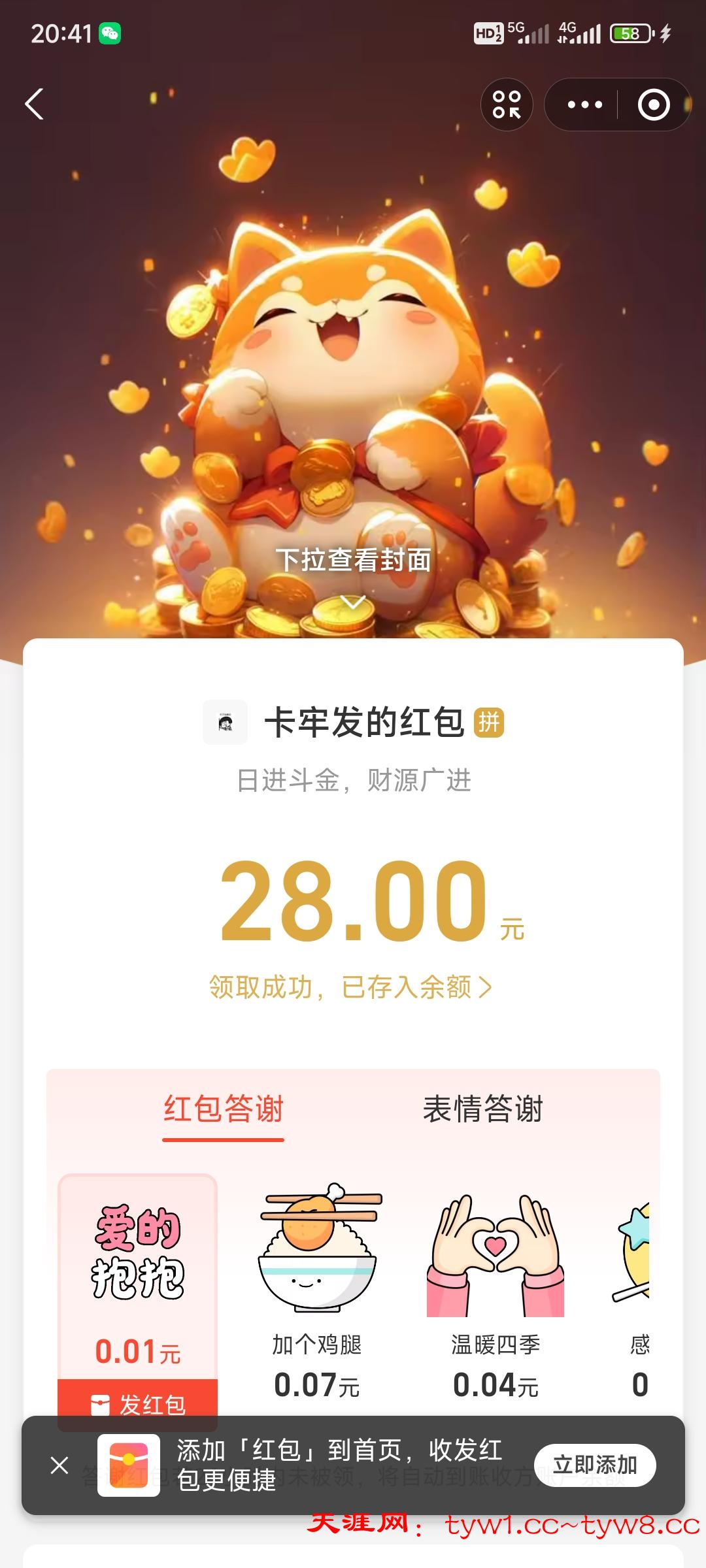Go back using the top-left arrow
Viewport: 706px width, 1568px height.
point(35,105)
